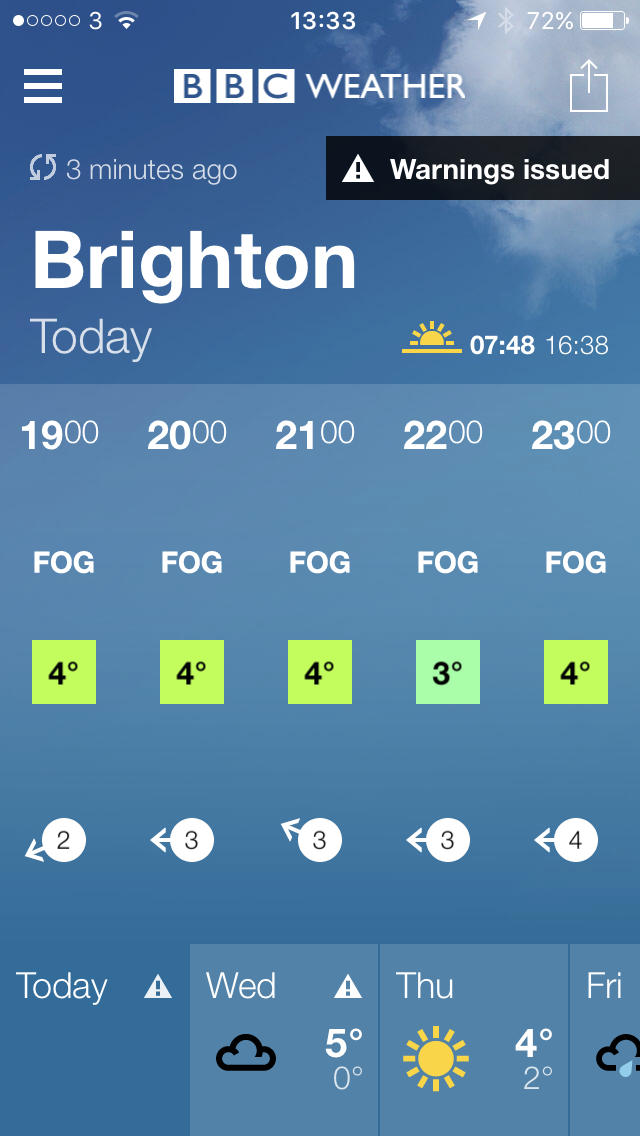Image resolution: width=640 pixels, height=1136 pixels.
Task: View the Warnings issued banner
Action: (483, 168)
